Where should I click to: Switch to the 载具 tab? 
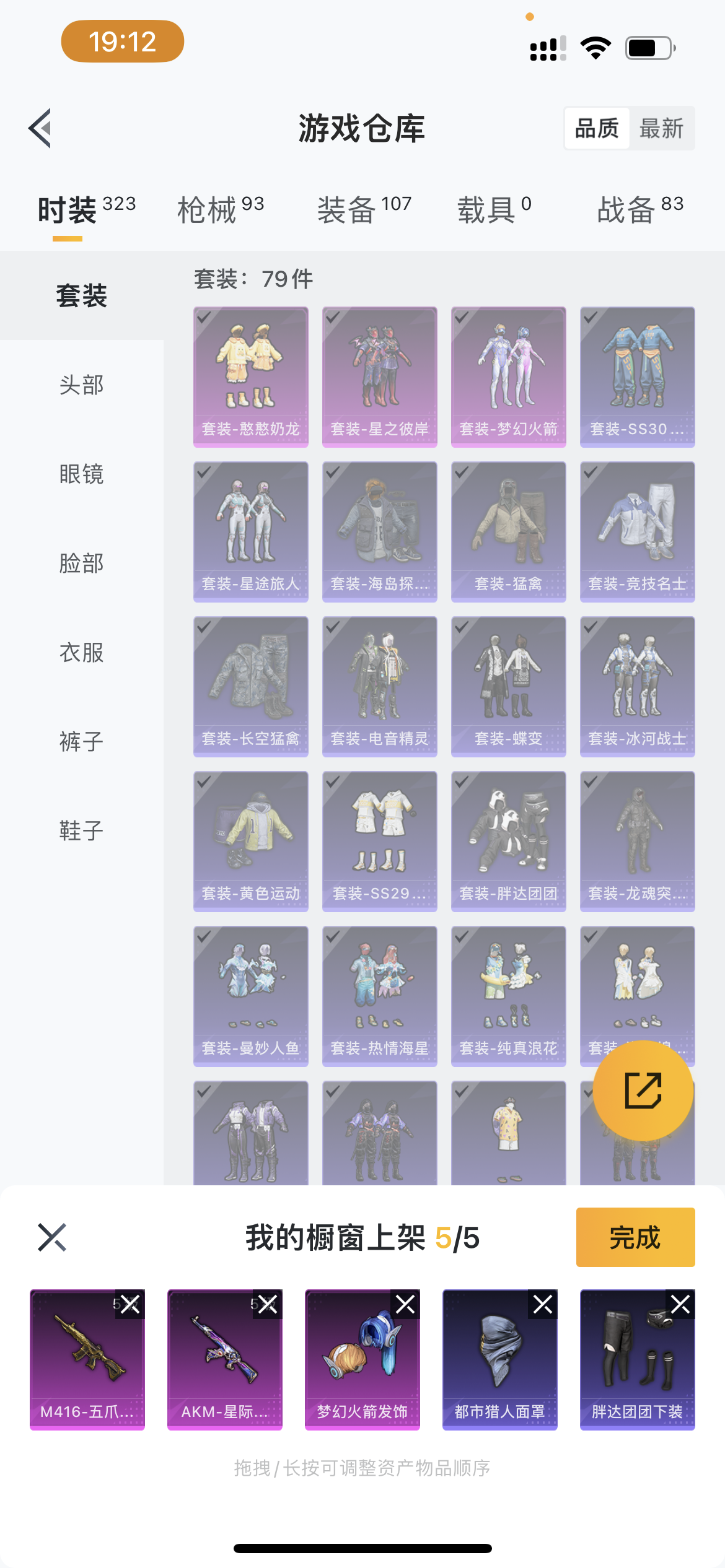click(494, 209)
